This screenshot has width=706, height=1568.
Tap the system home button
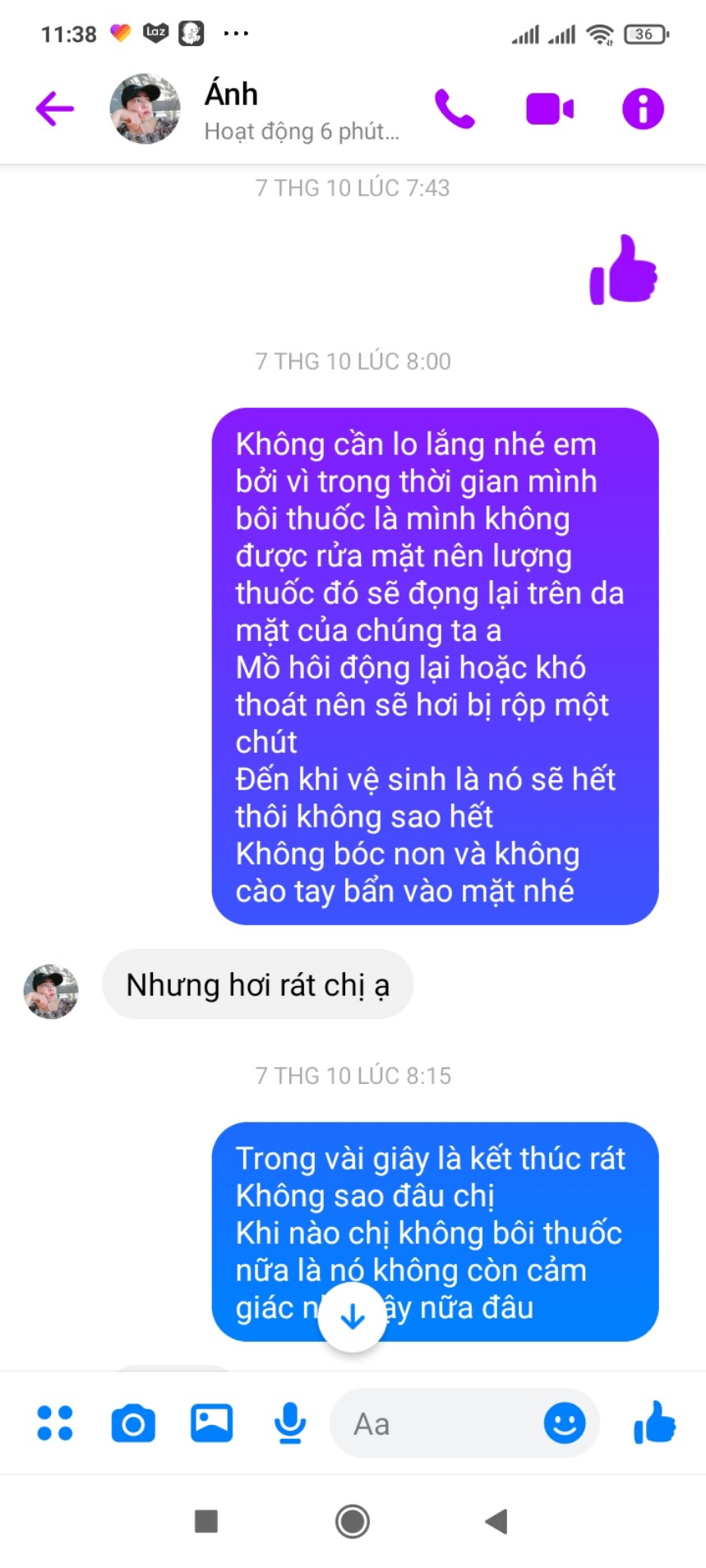coord(353,1521)
